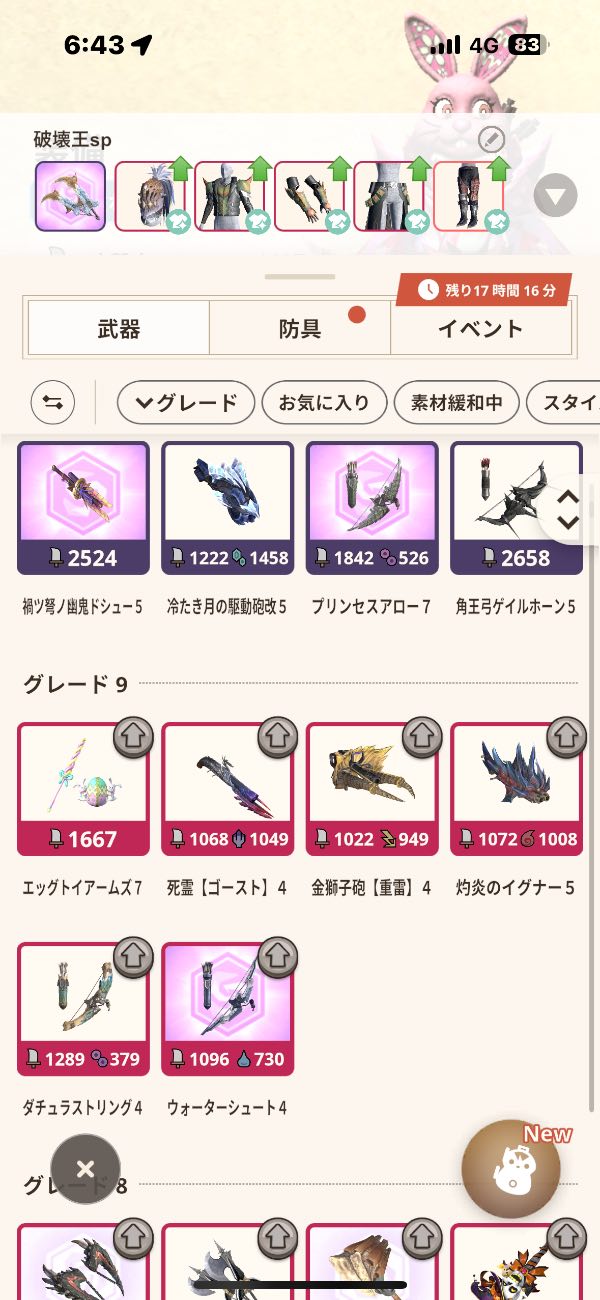The width and height of the screenshot is (600, 1300).
Task: Open the New Palico floating button
Action: [511, 1168]
